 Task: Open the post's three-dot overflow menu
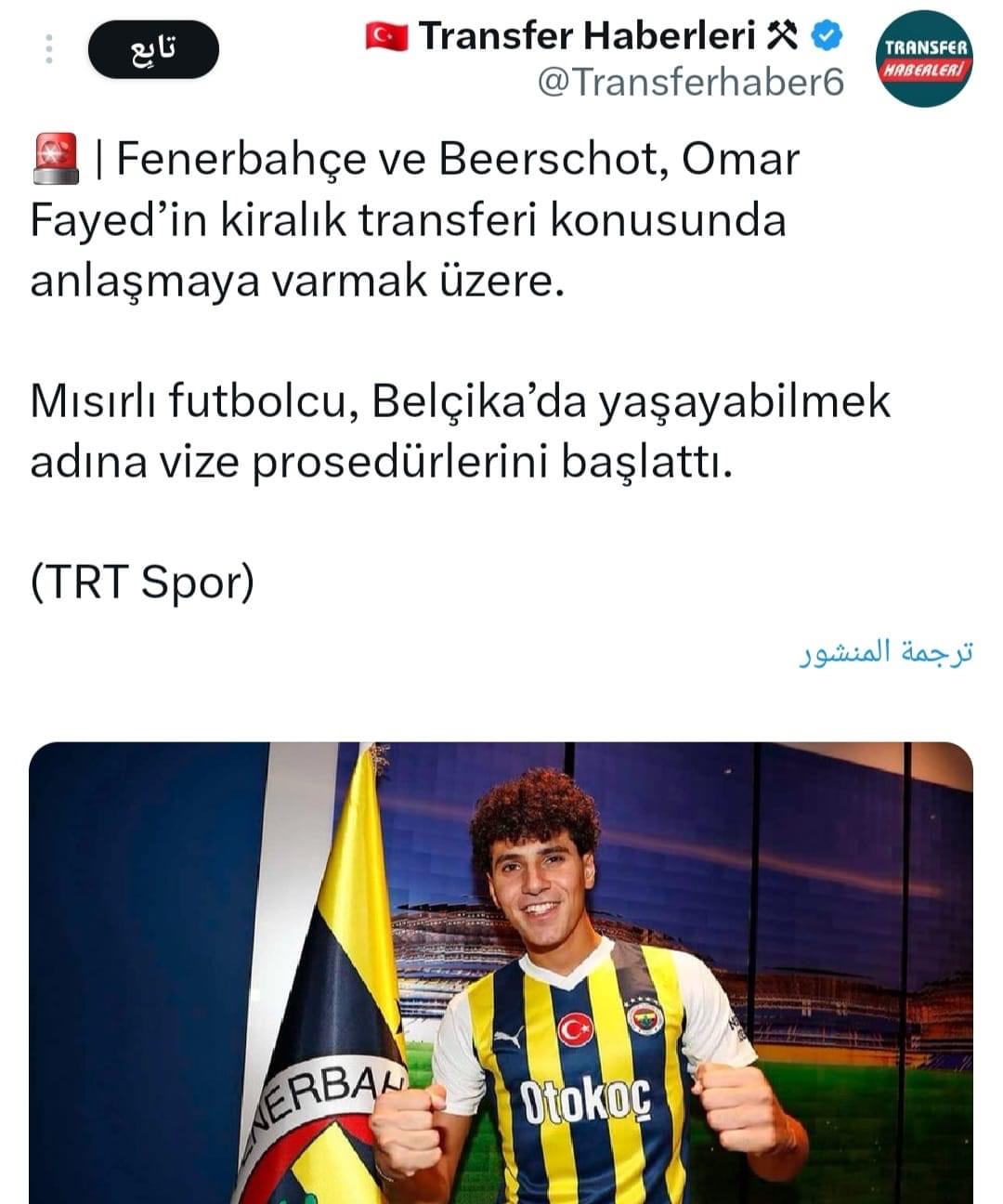pyautogui.click(x=49, y=49)
